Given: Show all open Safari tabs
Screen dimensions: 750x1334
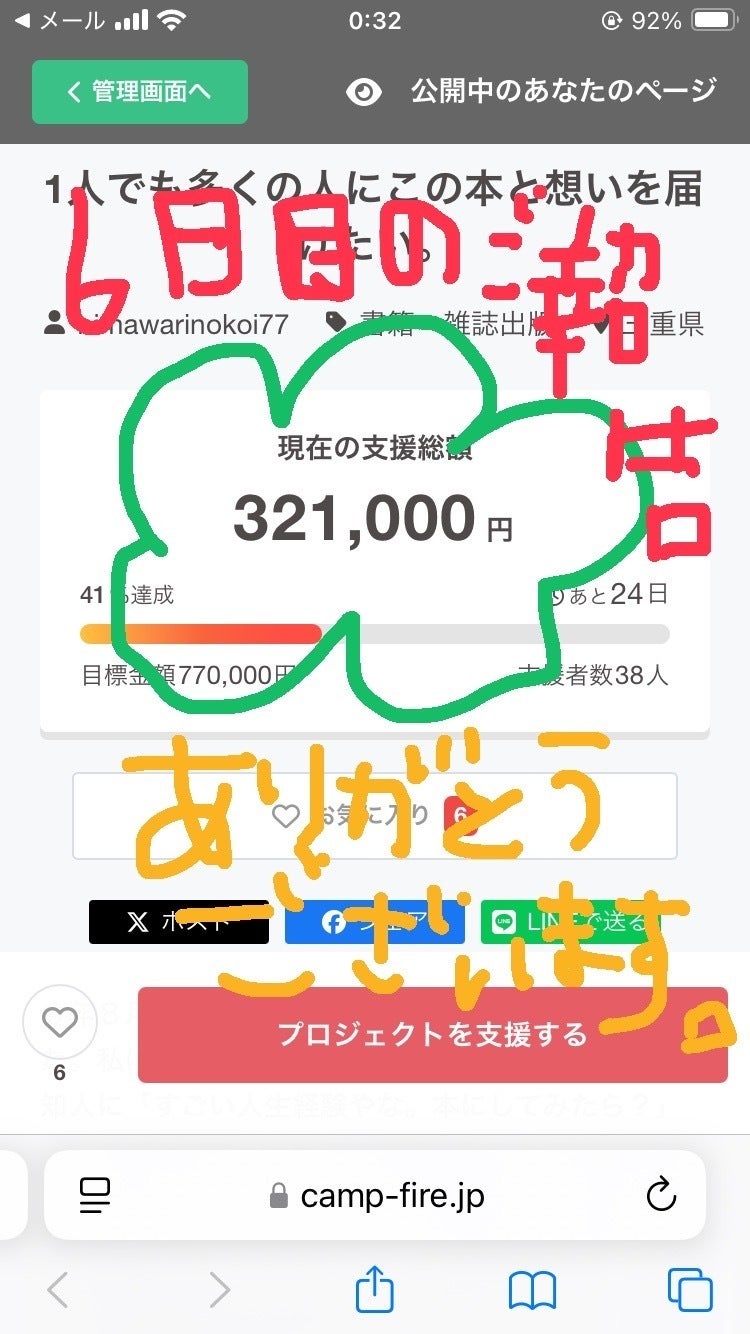Looking at the screenshot, I should (689, 1291).
